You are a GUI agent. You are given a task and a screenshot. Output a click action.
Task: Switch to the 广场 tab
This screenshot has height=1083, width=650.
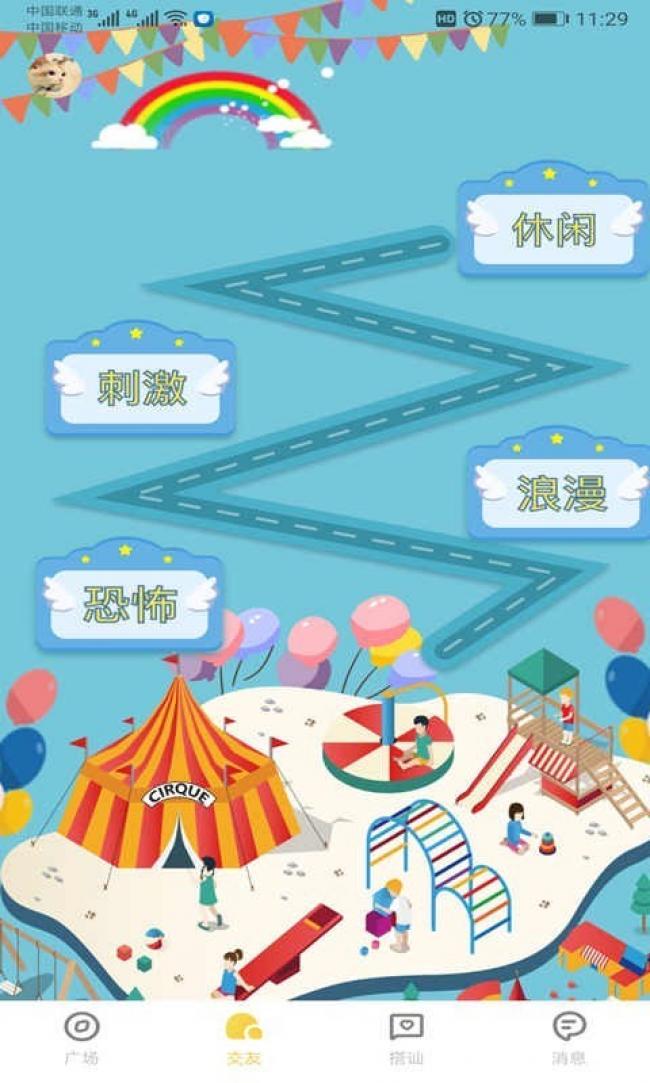(81, 1037)
